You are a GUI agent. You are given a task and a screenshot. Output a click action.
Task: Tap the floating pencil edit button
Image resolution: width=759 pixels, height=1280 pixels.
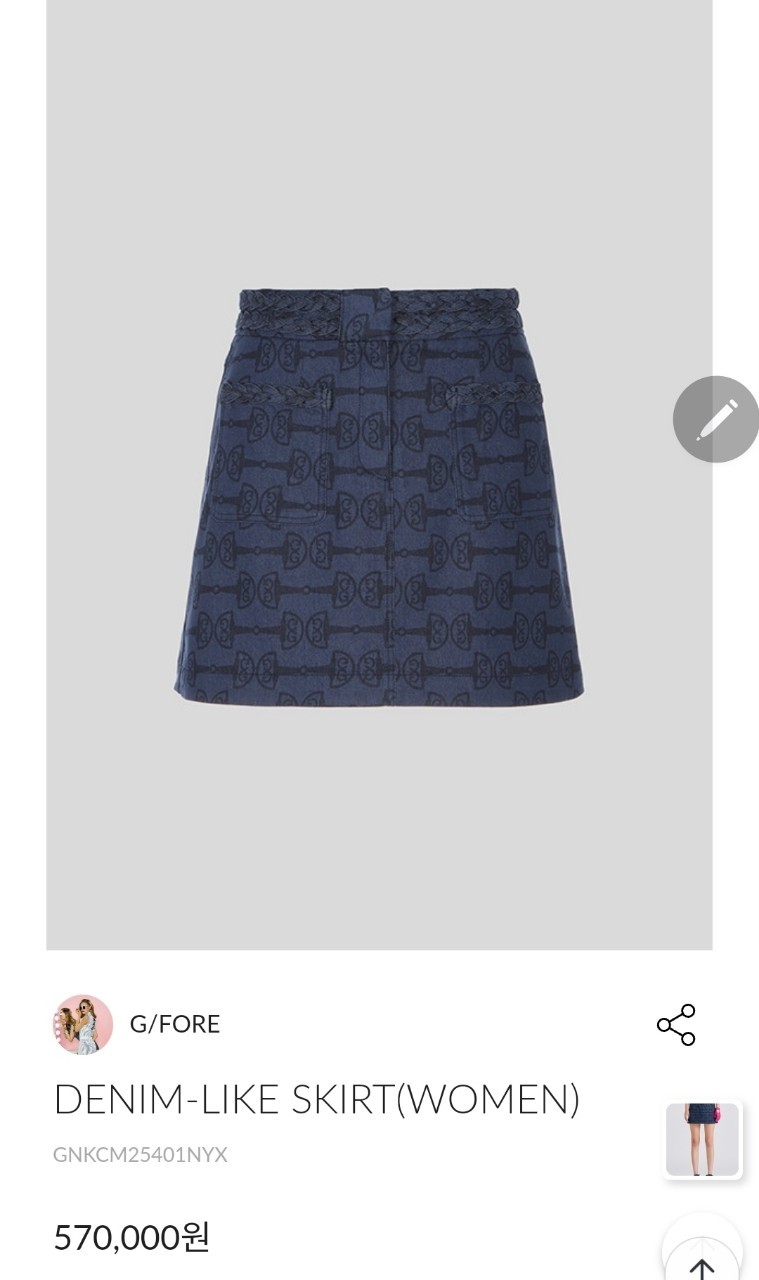(716, 419)
